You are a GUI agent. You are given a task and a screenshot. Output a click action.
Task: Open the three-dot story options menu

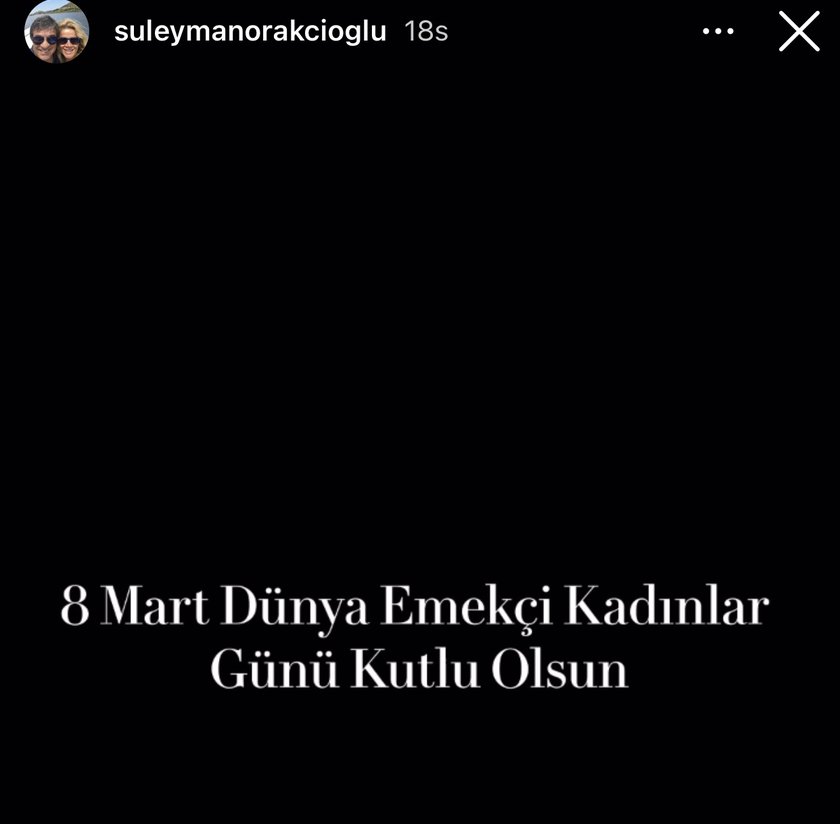click(718, 32)
